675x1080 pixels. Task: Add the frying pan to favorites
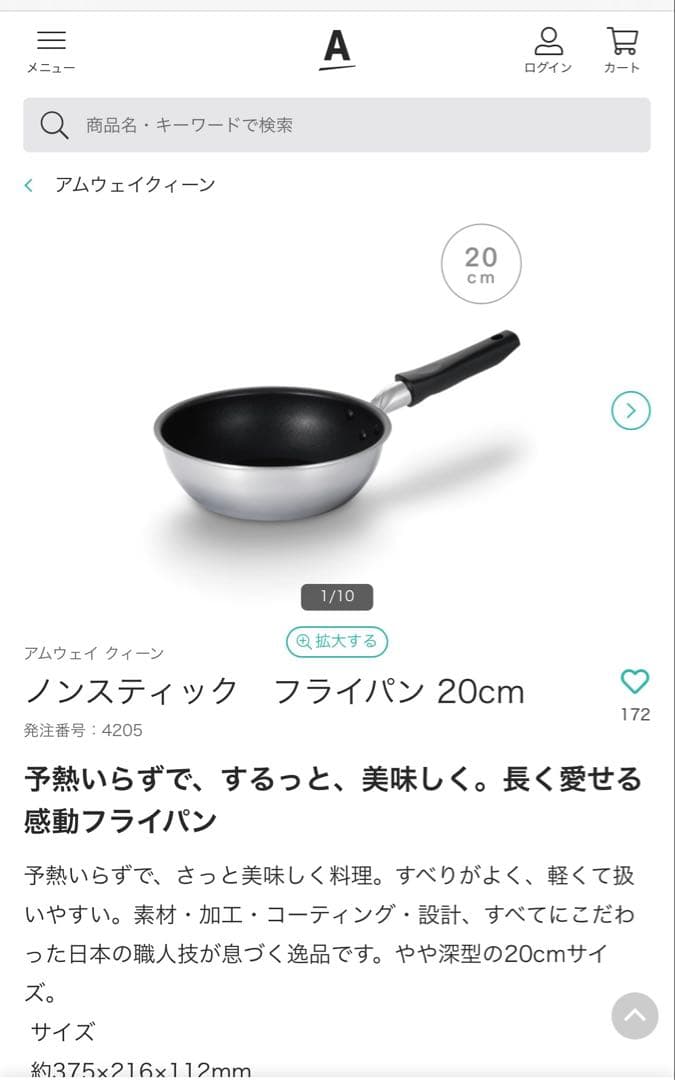coord(635,682)
